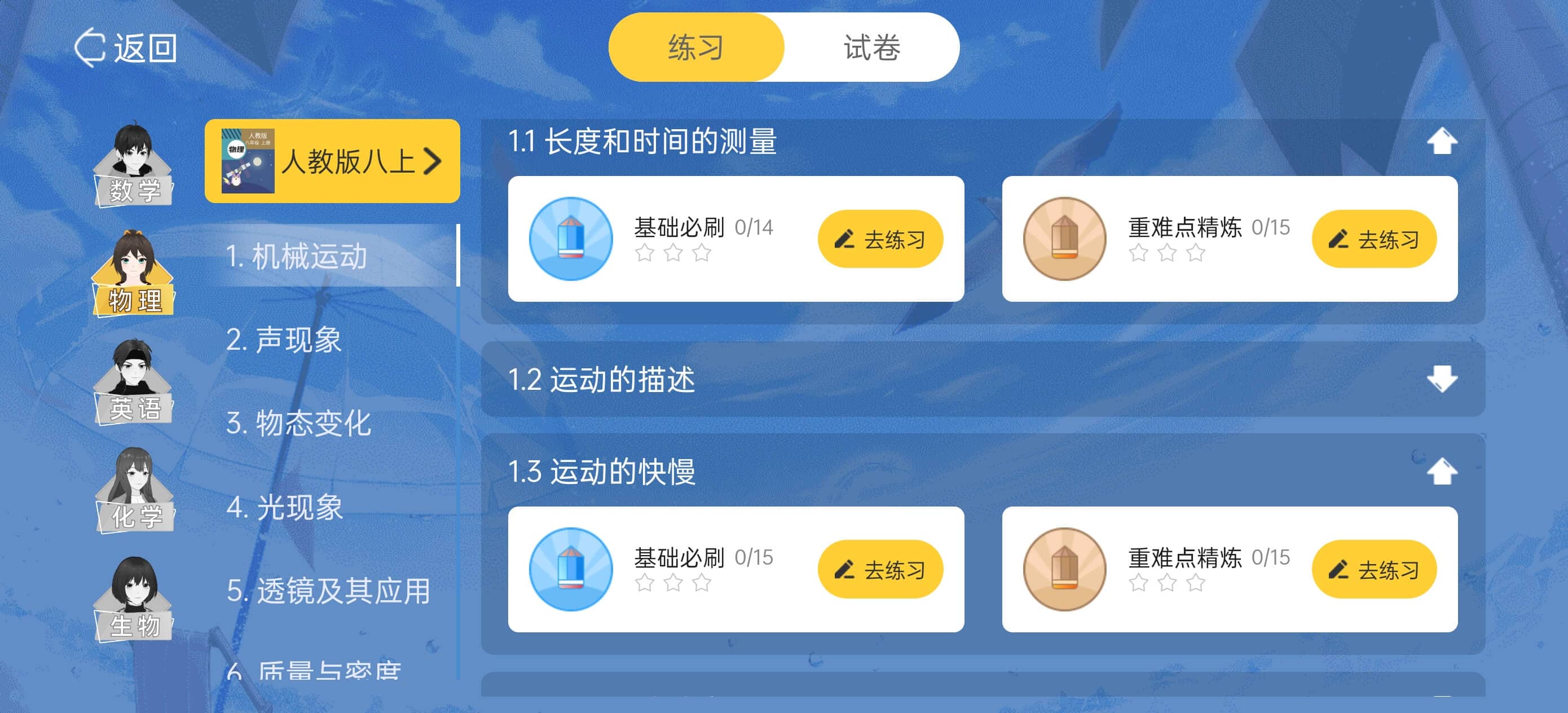Start 基础必刷 0/14 practice in section 1.1
Image resolution: width=1568 pixels, height=713 pixels.
click(879, 239)
